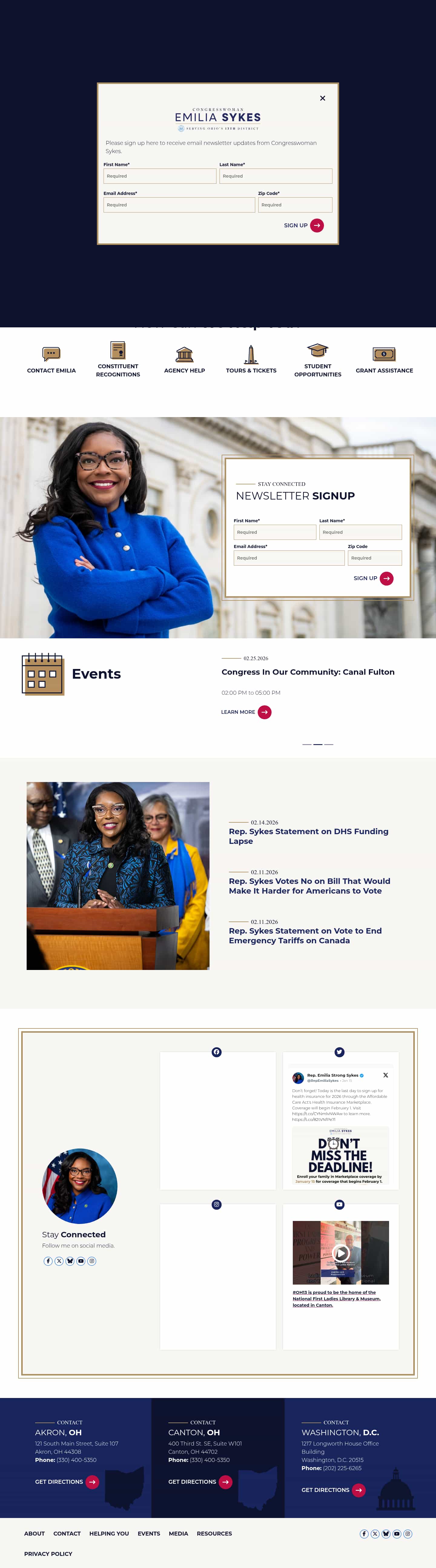The width and height of the screenshot is (436, 1568).
Task: Tap Zip Code field in Newsletter Signup
Action: coord(375,557)
